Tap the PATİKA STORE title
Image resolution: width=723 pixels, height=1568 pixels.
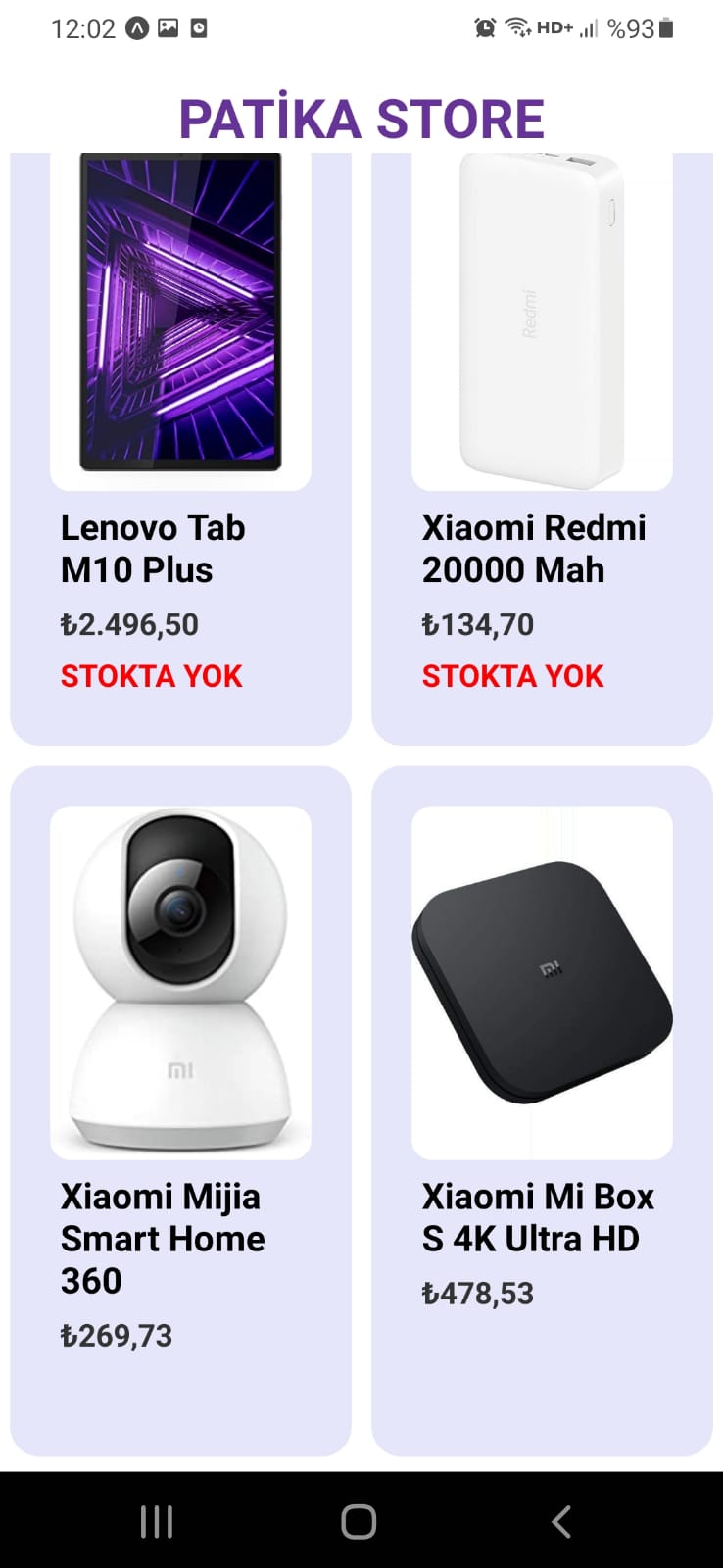tap(361, 119)
